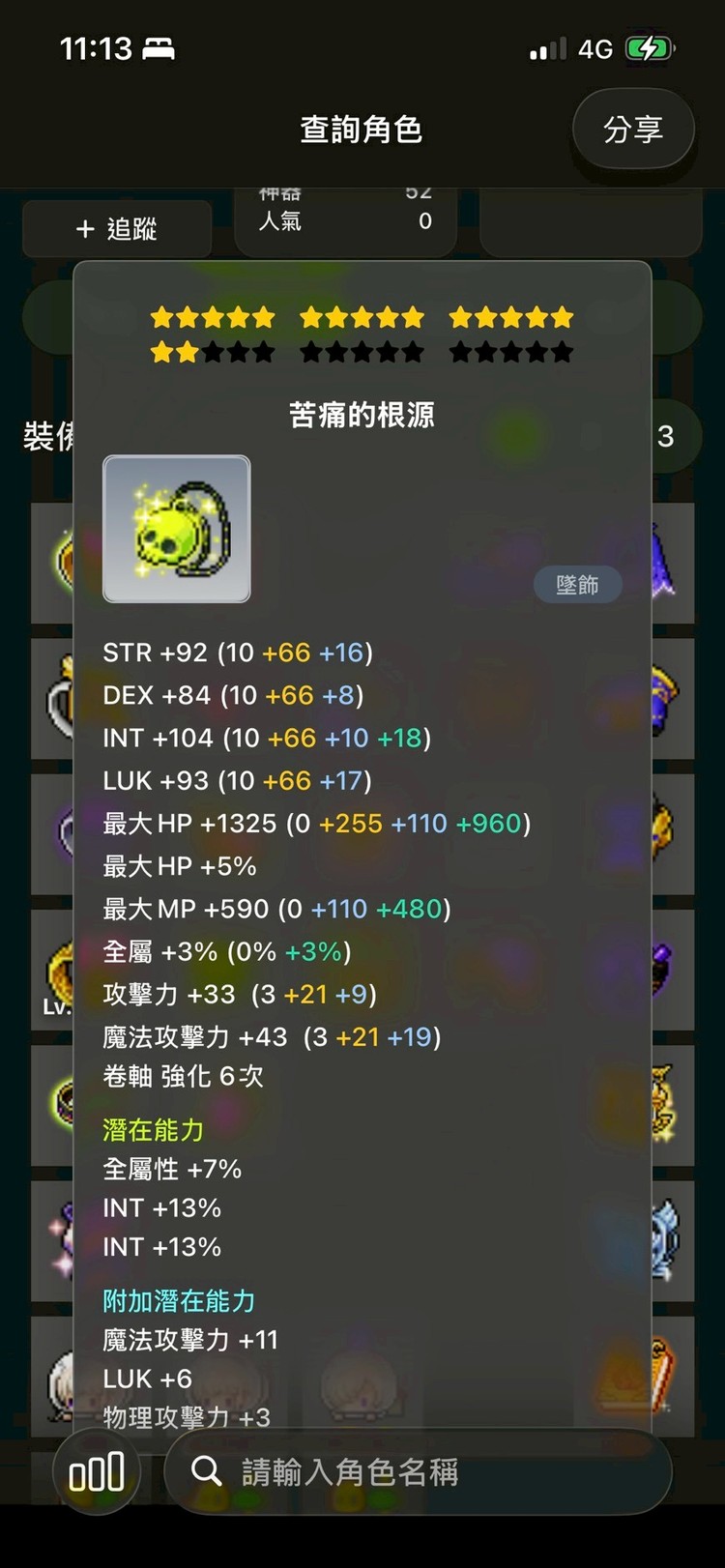725x1568 pixels.
Task: Tap the 分享 share button
Action: point(633,129)
